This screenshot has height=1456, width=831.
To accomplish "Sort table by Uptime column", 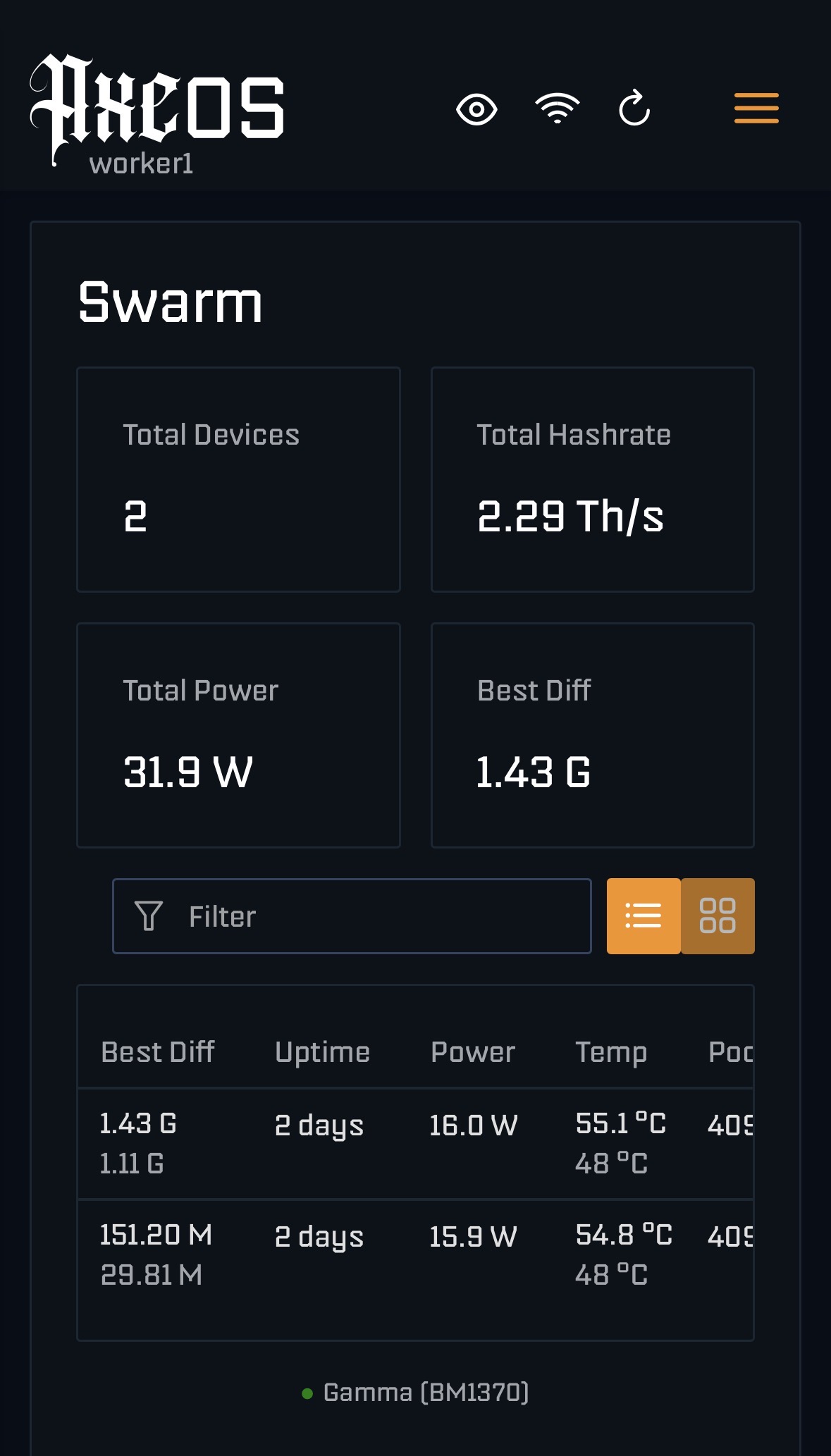I will 322,1051.
